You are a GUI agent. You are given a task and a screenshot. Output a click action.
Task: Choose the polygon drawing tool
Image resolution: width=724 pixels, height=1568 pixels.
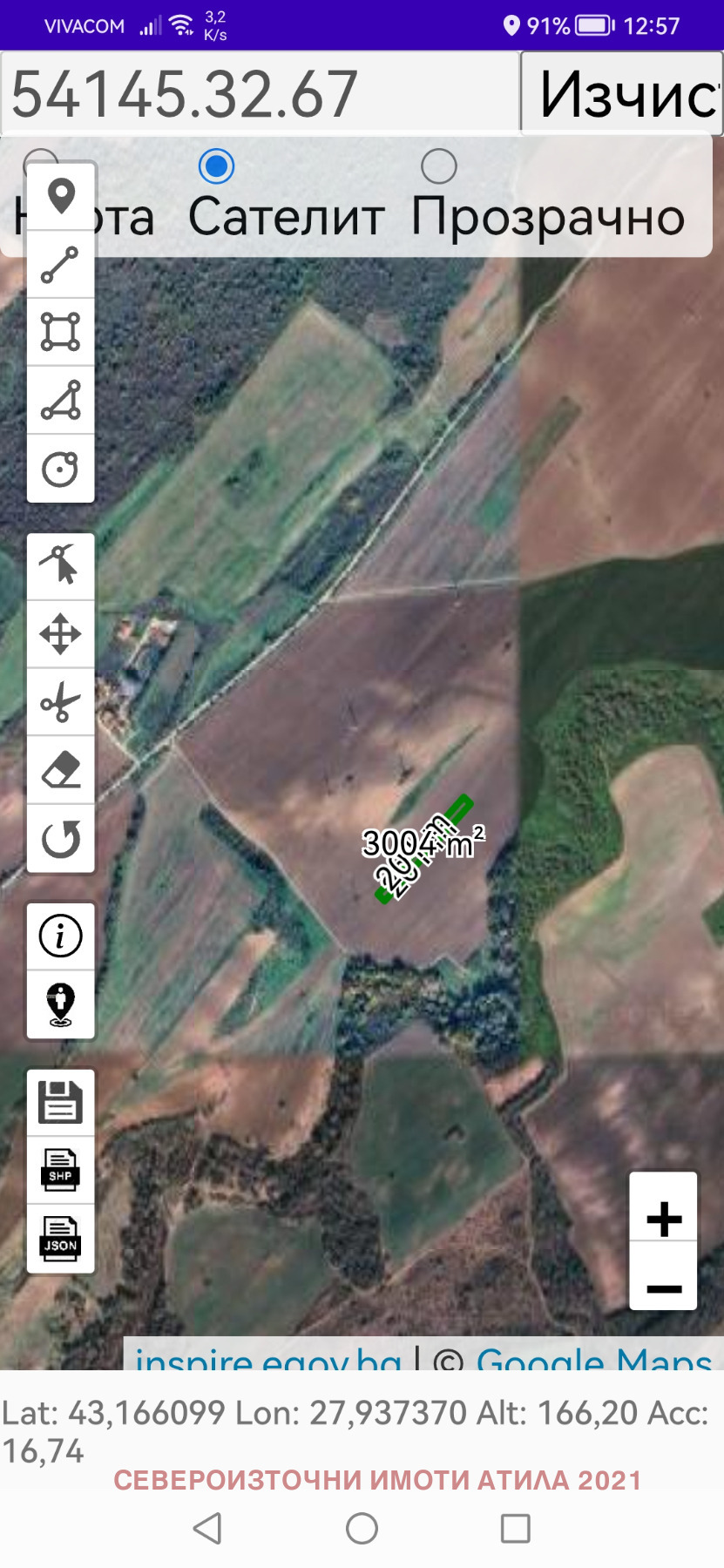(61, 400)
